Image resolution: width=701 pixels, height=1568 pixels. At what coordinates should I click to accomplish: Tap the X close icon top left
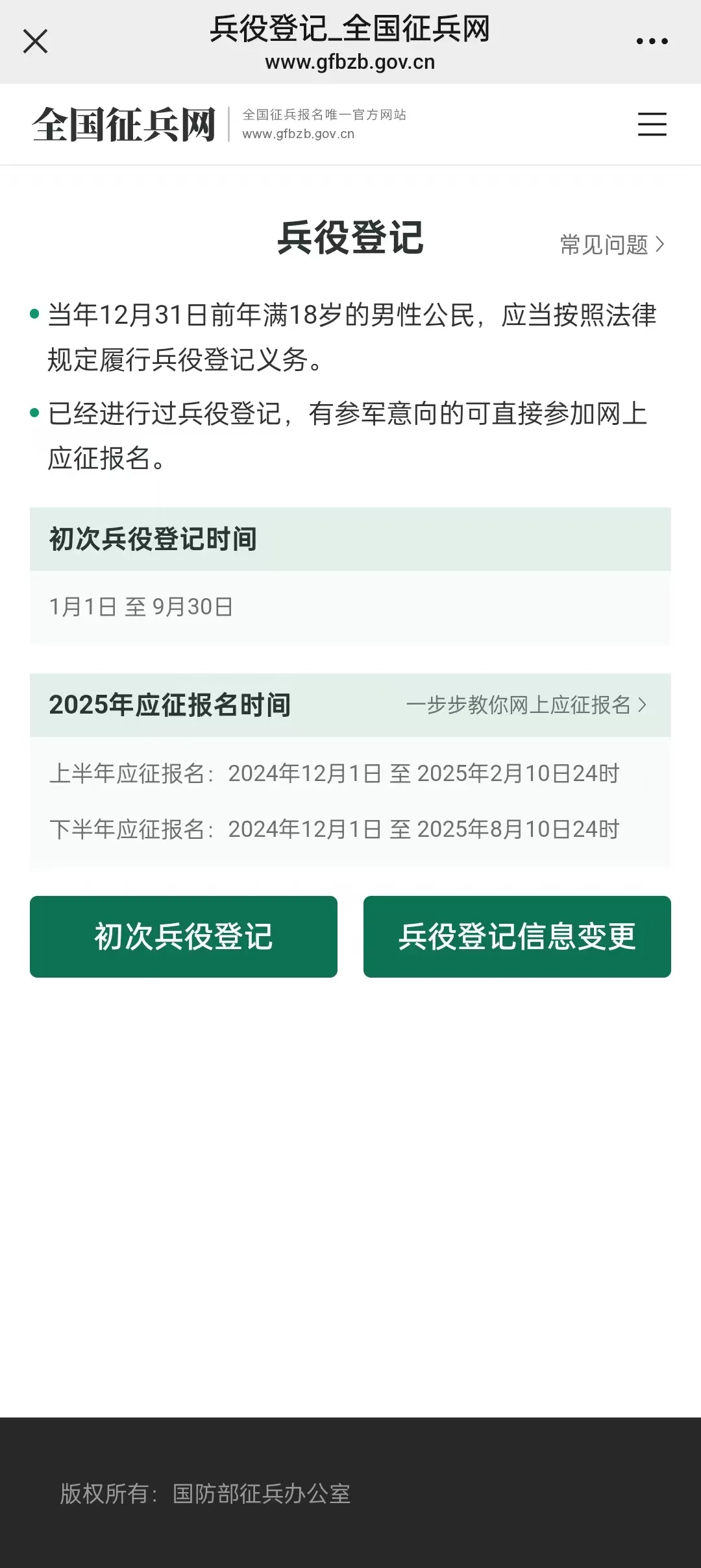36,42
